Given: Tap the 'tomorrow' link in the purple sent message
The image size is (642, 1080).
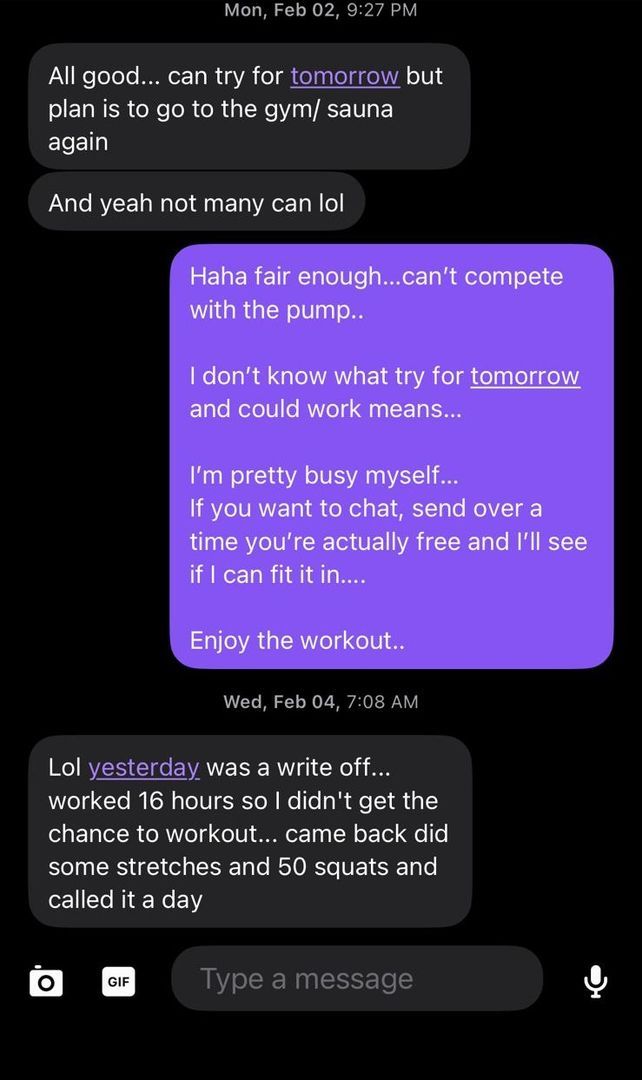Looking at the screenshot, I should pyautogui.click(x=524, y=376).
